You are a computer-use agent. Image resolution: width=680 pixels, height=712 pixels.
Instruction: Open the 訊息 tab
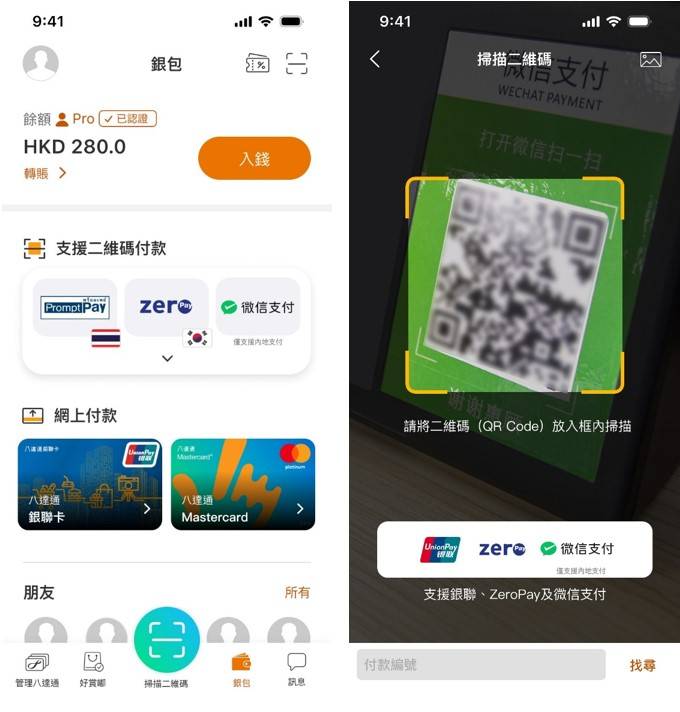tap(296, 669)
